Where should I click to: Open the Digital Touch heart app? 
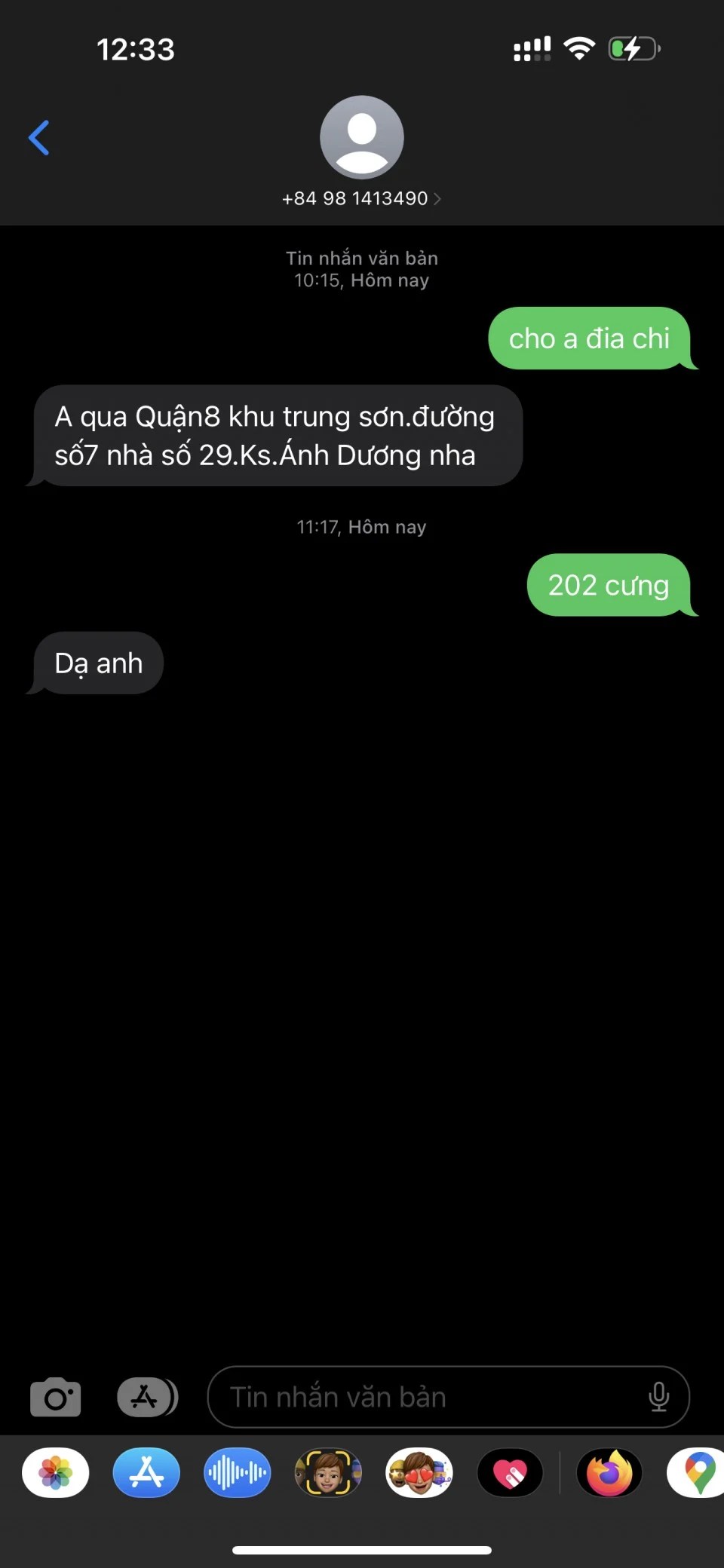coord(510,1472)
